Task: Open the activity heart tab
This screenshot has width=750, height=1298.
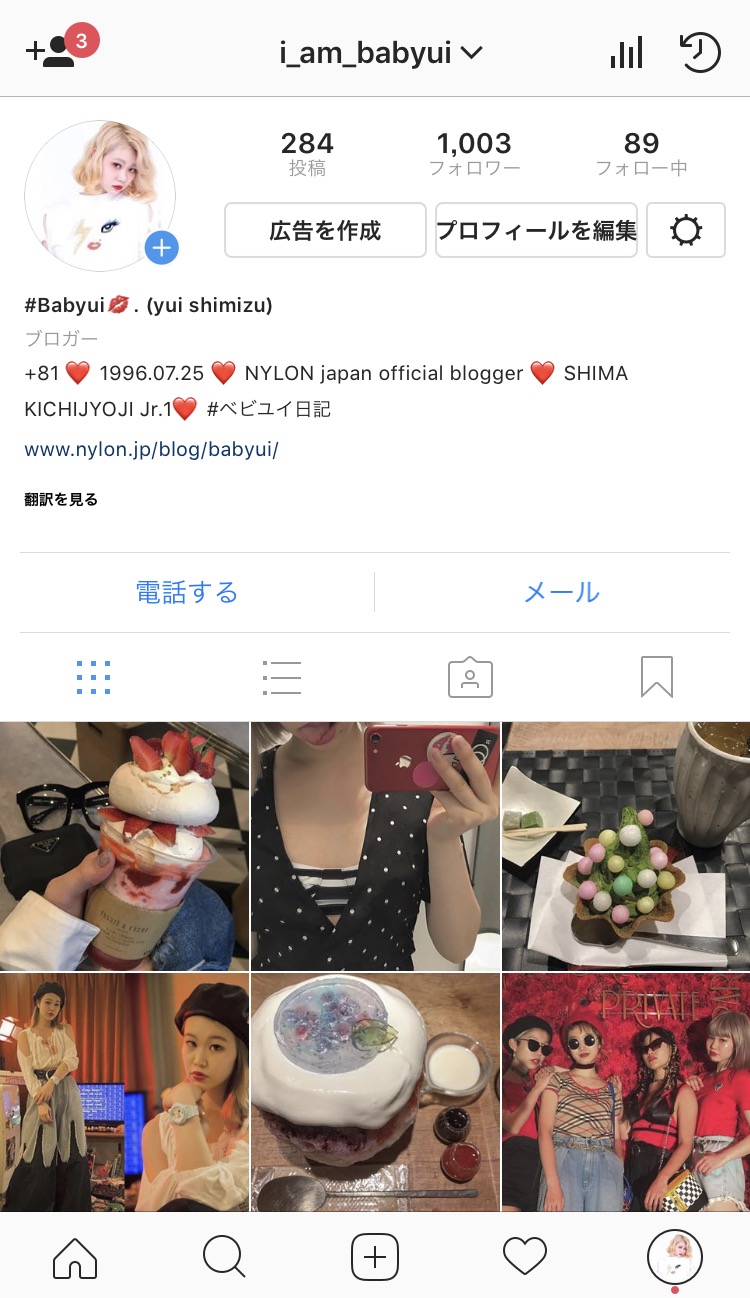Action: point(524,1256)
